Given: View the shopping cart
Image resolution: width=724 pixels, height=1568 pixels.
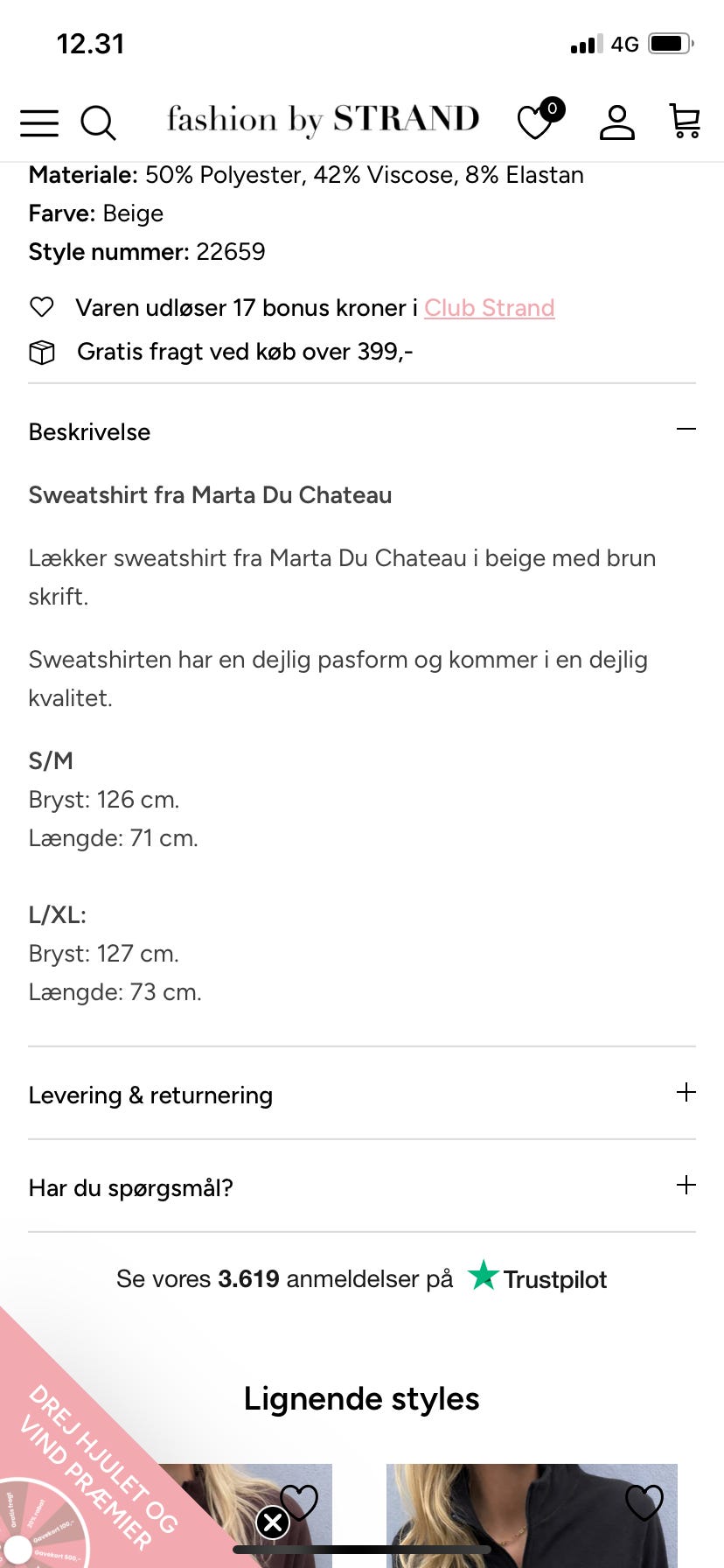Looking at the screenshot, I should (685, 122).
